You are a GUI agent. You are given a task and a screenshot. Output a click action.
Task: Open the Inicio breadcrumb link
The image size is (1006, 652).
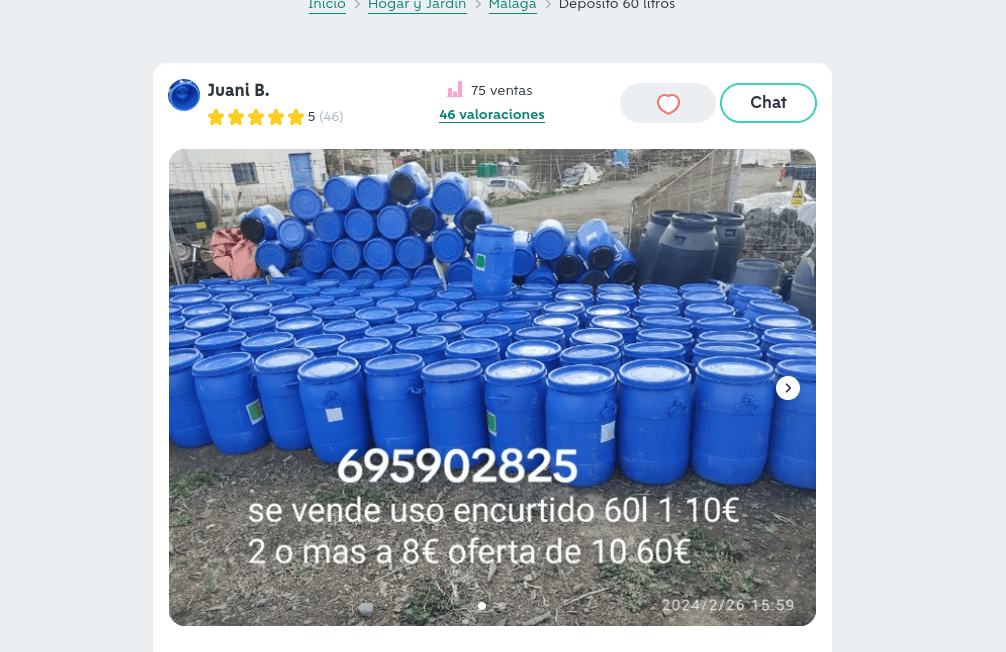[x=327, y=5]
